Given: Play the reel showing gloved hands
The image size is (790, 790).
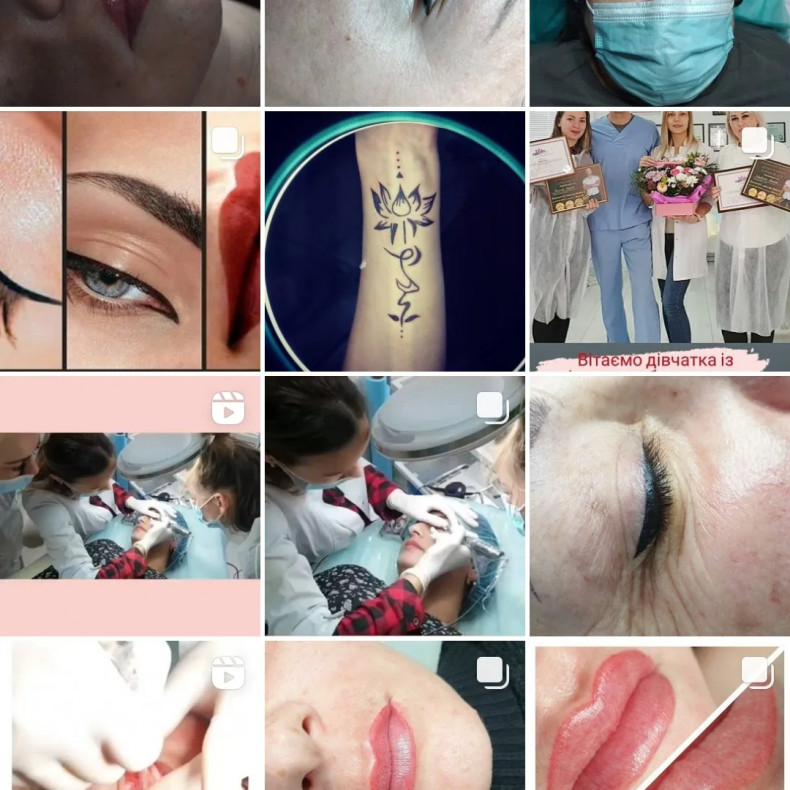Looking at the screenshot, I should click(130, 715).
